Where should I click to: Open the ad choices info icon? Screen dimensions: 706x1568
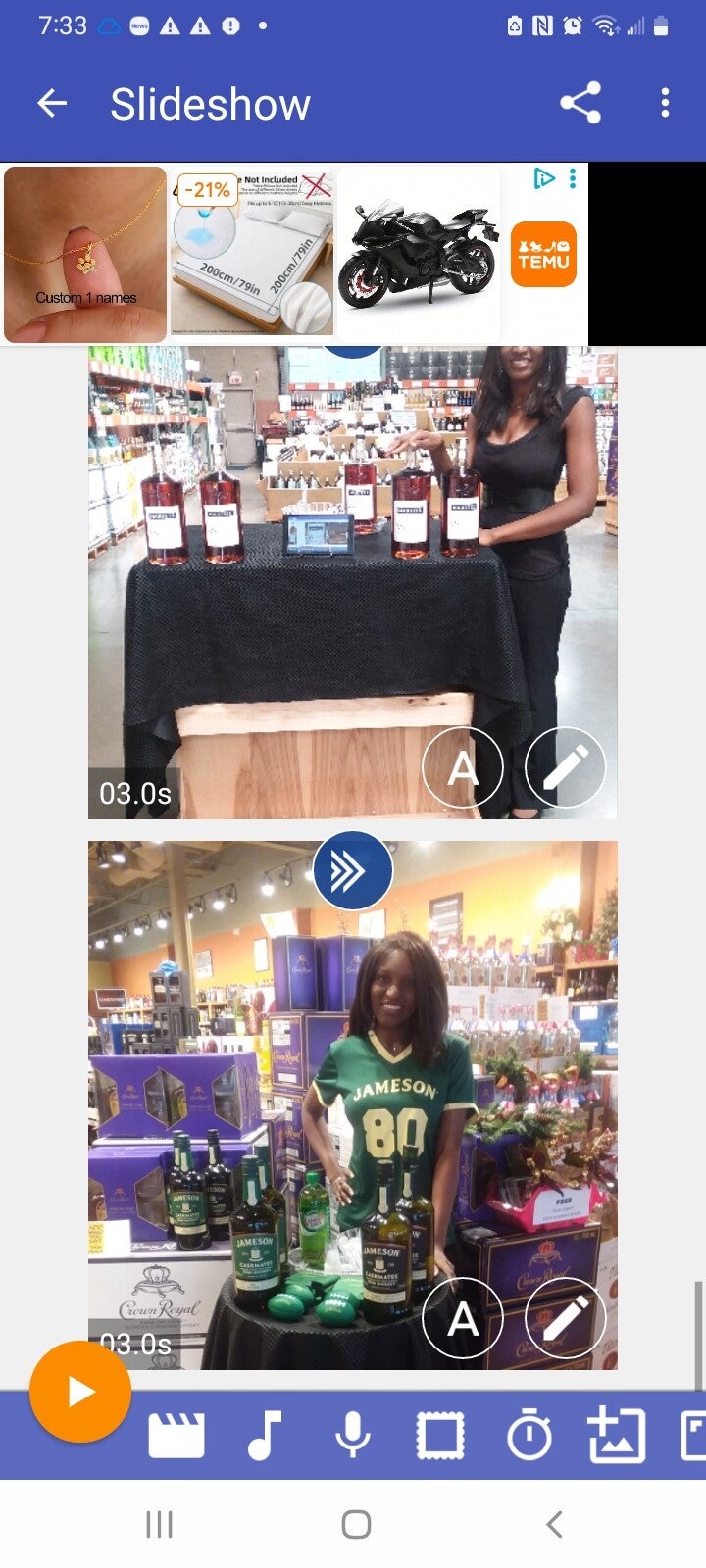pos(544,178)
